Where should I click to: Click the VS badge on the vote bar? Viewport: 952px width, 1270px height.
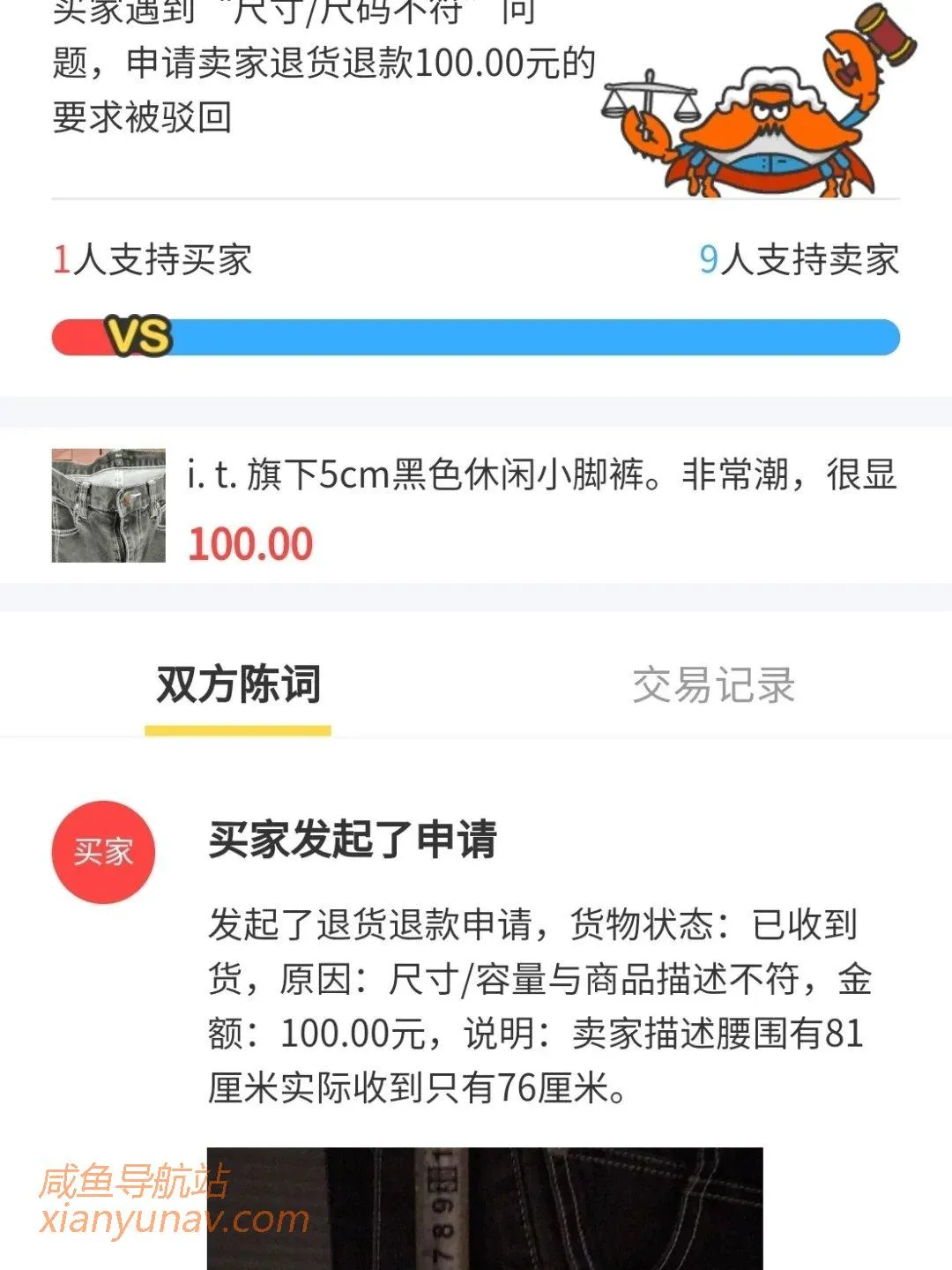[137, 333]
